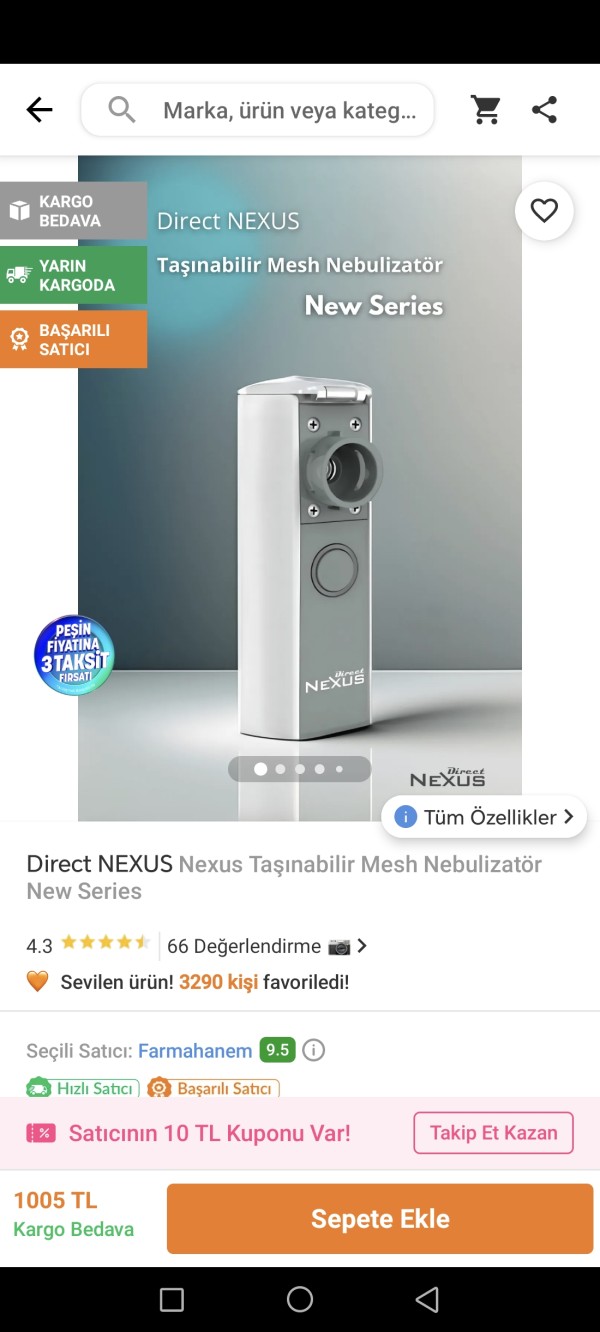
Task: Add product to favorites with heart icon
Action: click(x=544, y=211)
